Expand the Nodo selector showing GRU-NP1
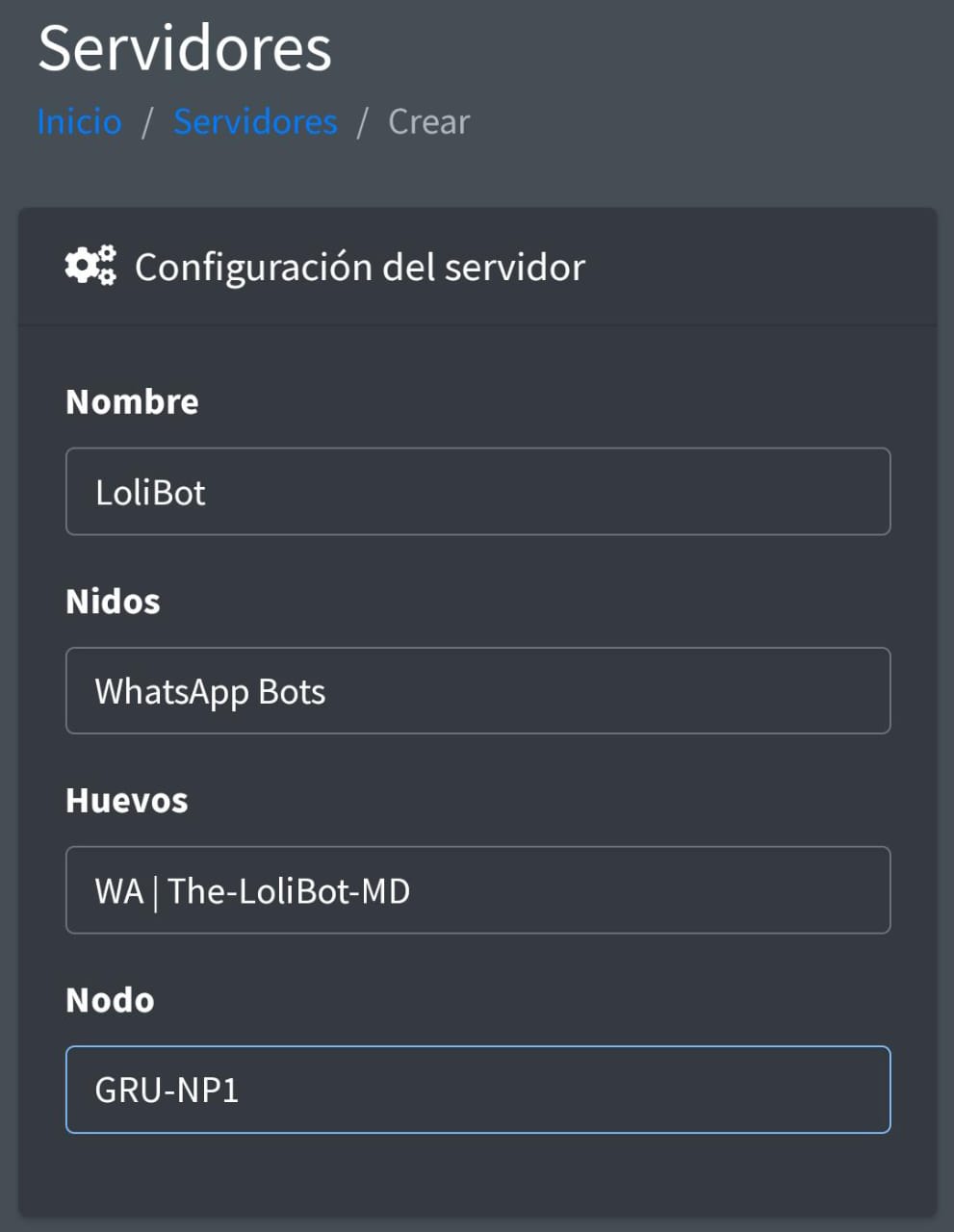 pos(477,1090)
